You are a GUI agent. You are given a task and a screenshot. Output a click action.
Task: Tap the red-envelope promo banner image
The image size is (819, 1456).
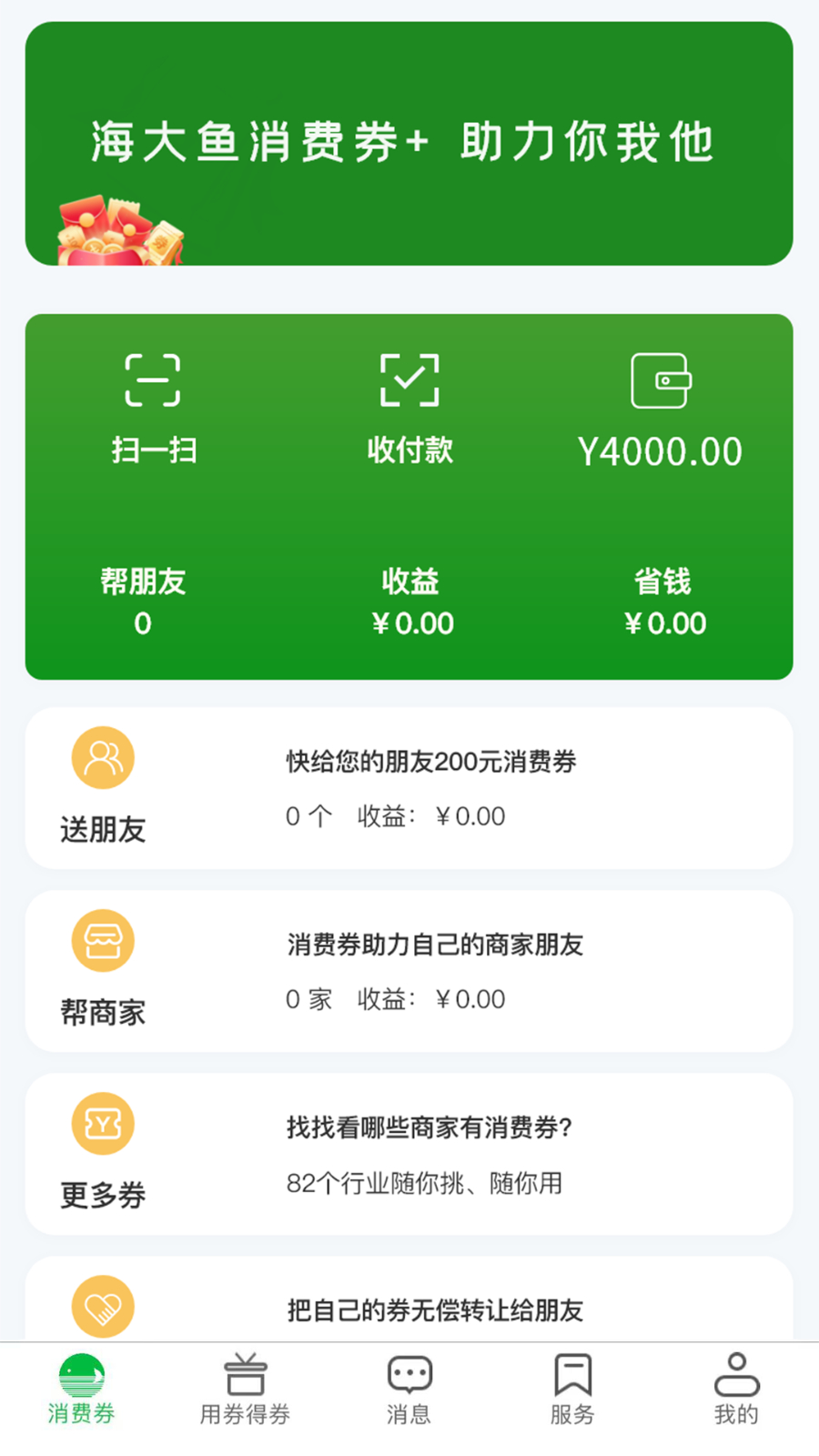[118, 227]
